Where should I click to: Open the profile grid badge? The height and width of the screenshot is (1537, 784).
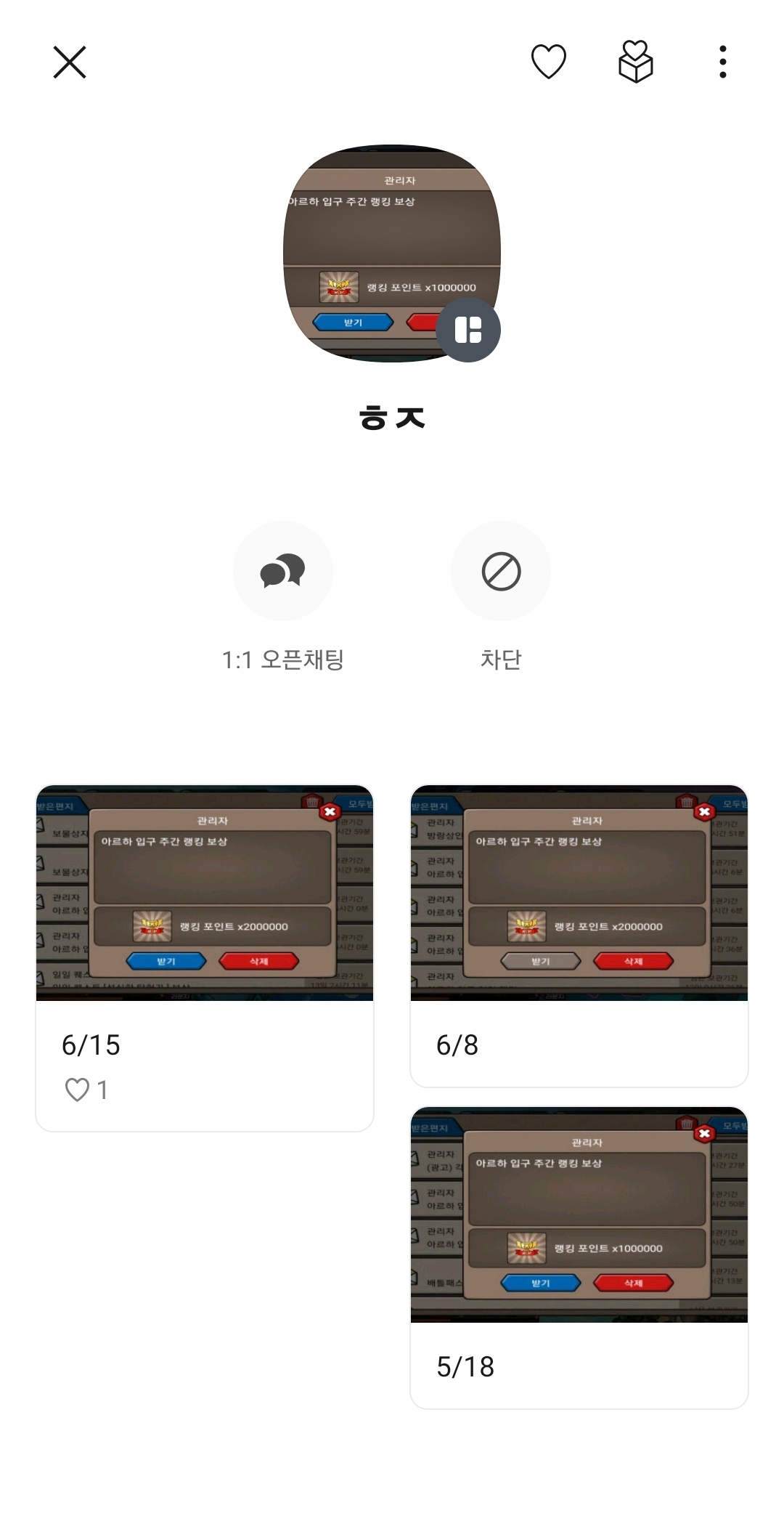point(468,330)
